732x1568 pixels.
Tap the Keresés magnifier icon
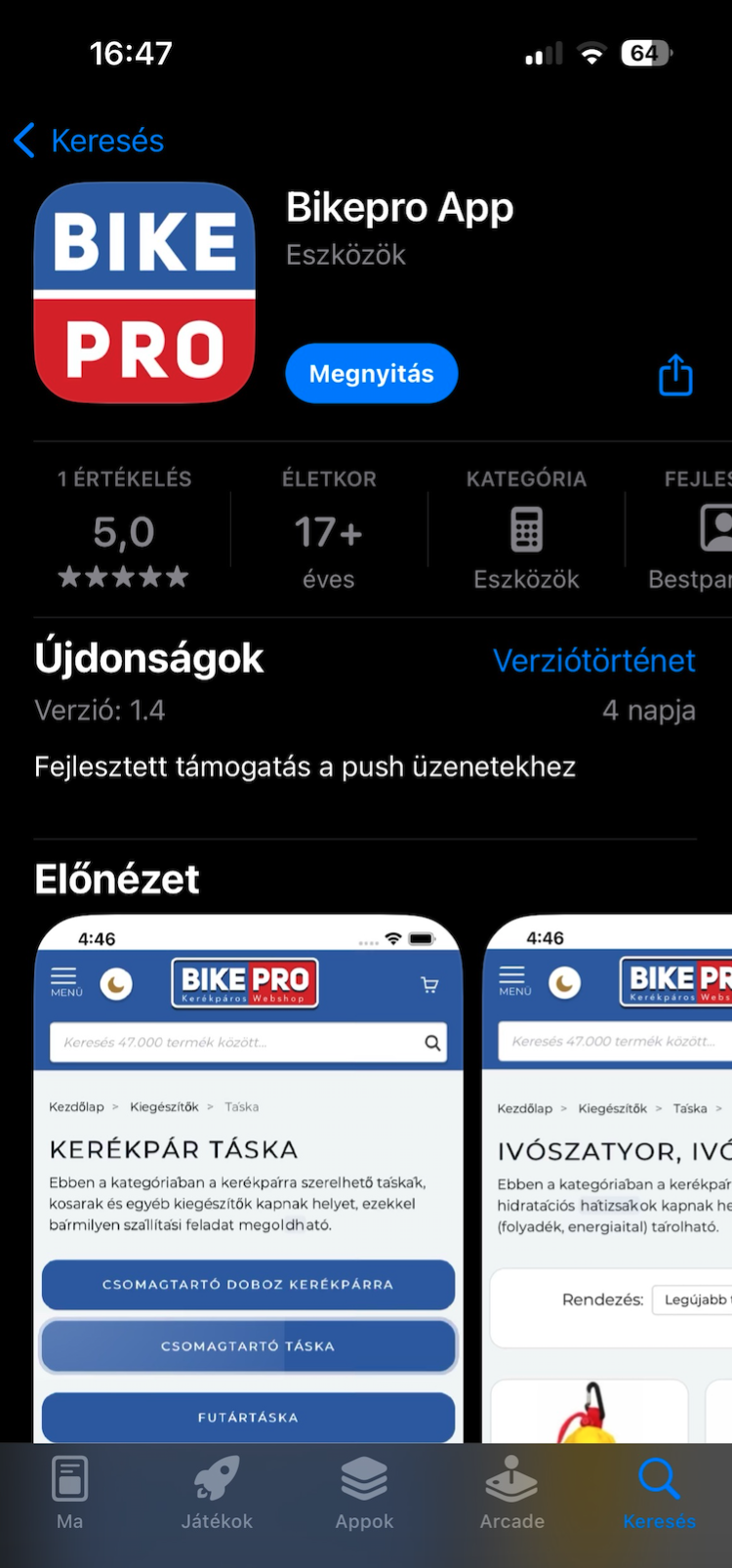(659, 1479)
